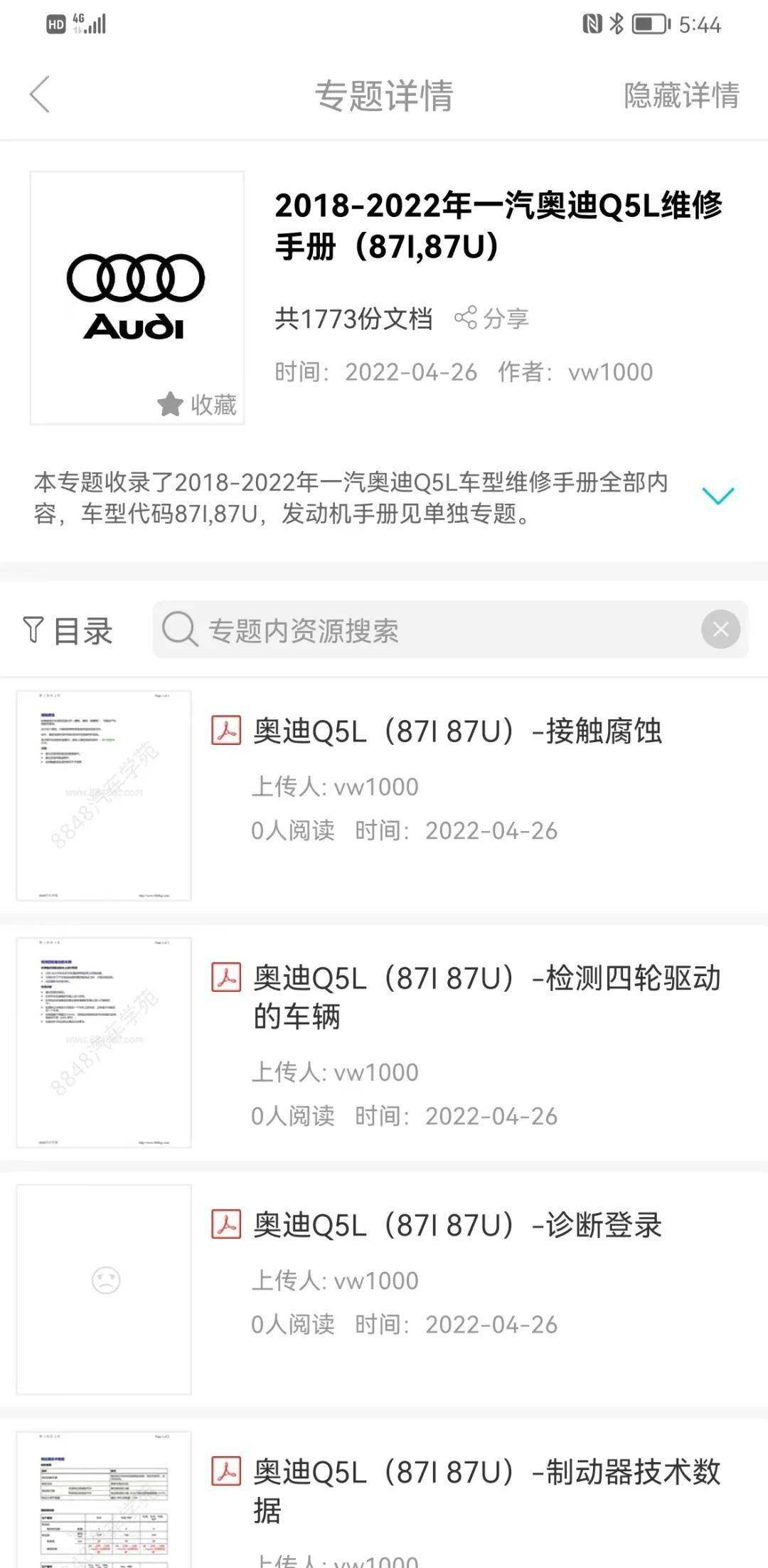Tap the magnifier icon in the search bar

179,629
